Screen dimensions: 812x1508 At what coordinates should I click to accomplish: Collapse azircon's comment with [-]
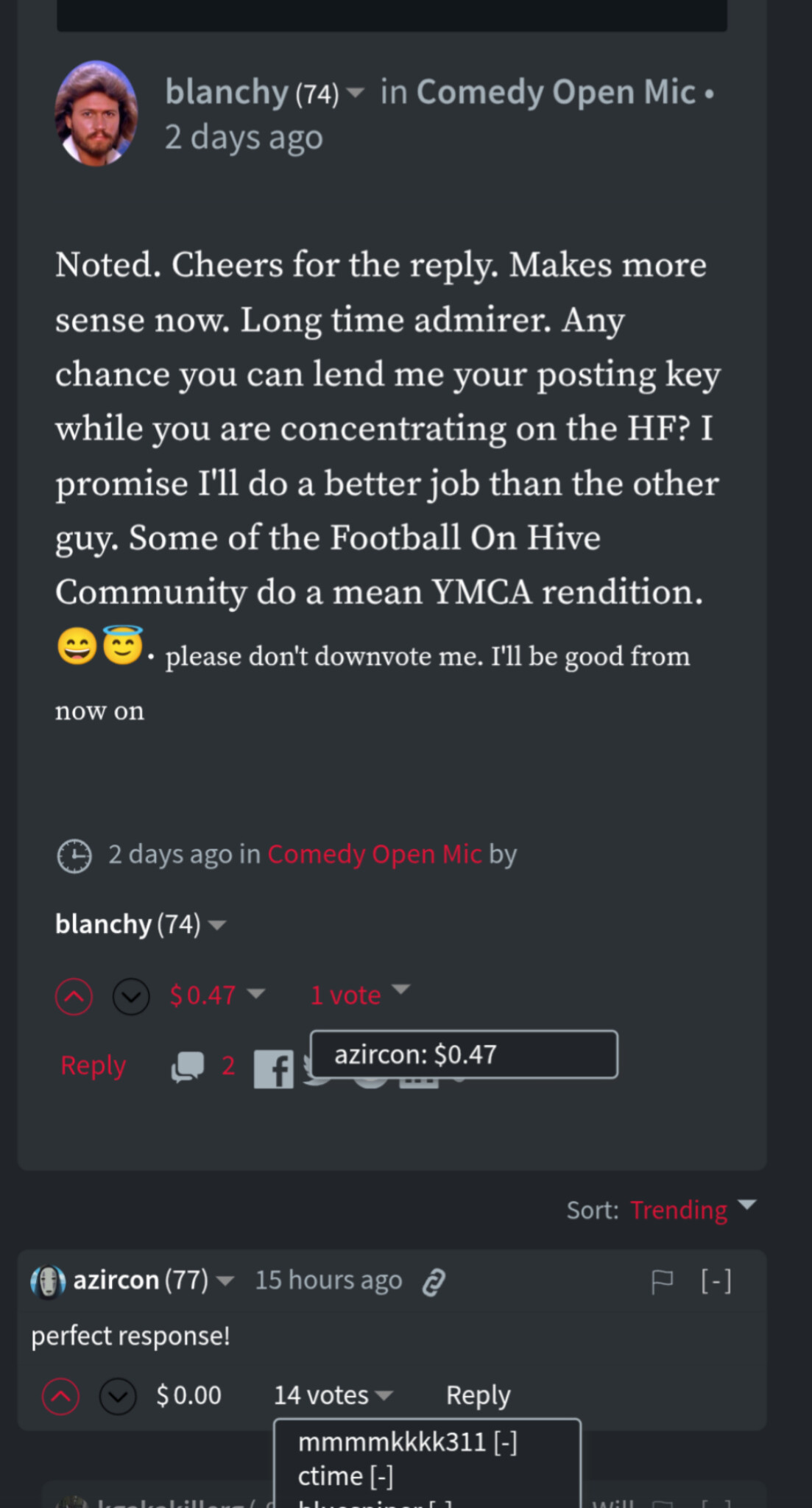click(716, 1282)
